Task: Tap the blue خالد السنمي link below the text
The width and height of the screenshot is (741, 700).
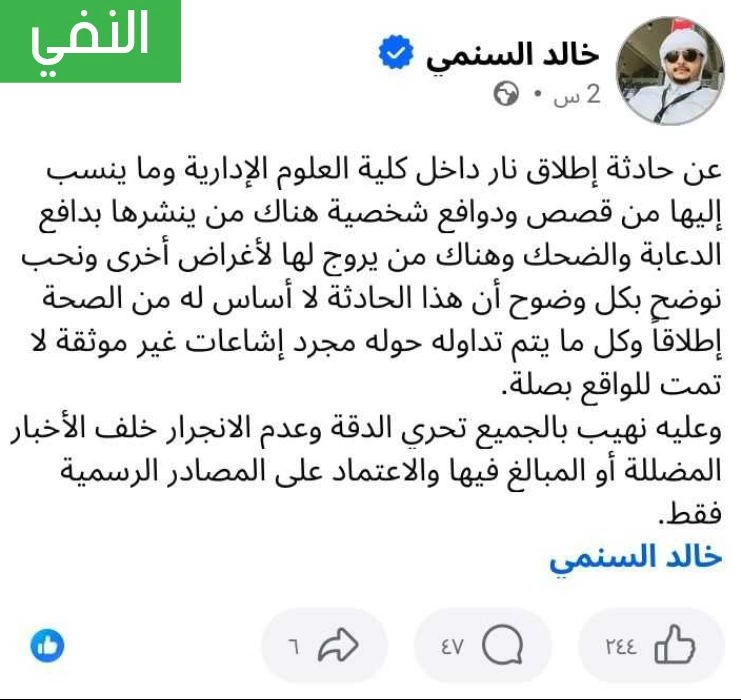Action: (634, 558)
